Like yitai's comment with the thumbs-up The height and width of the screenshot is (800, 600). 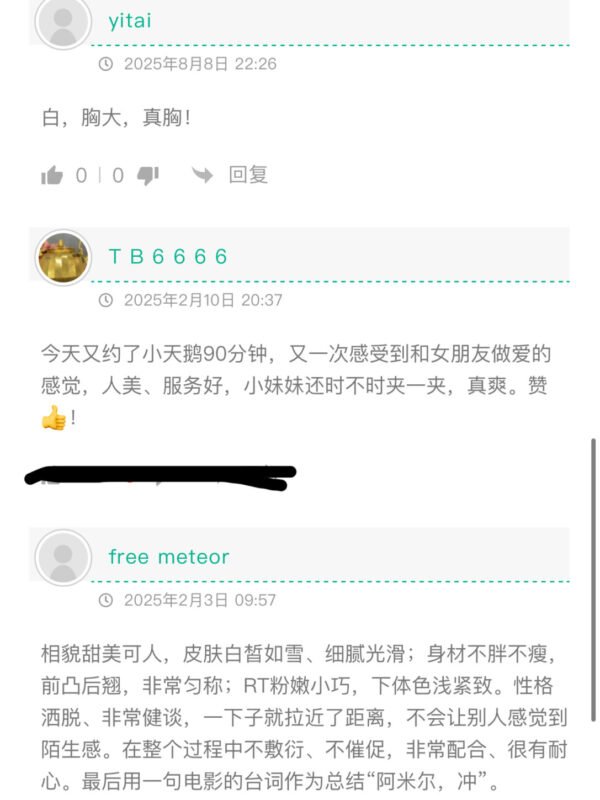[x=52, y=175]
